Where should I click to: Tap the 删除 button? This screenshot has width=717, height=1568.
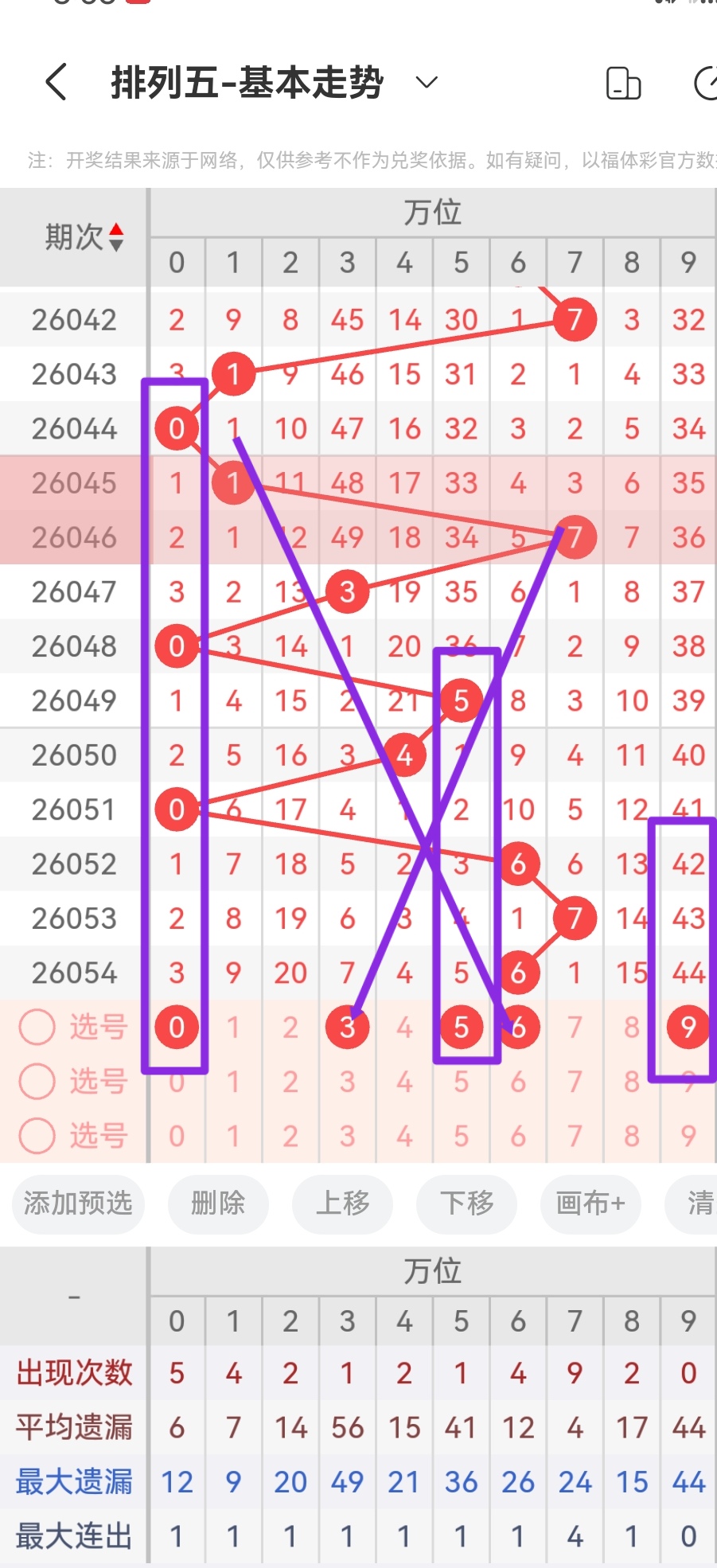pyautogui.click(x=218, y=1204)
